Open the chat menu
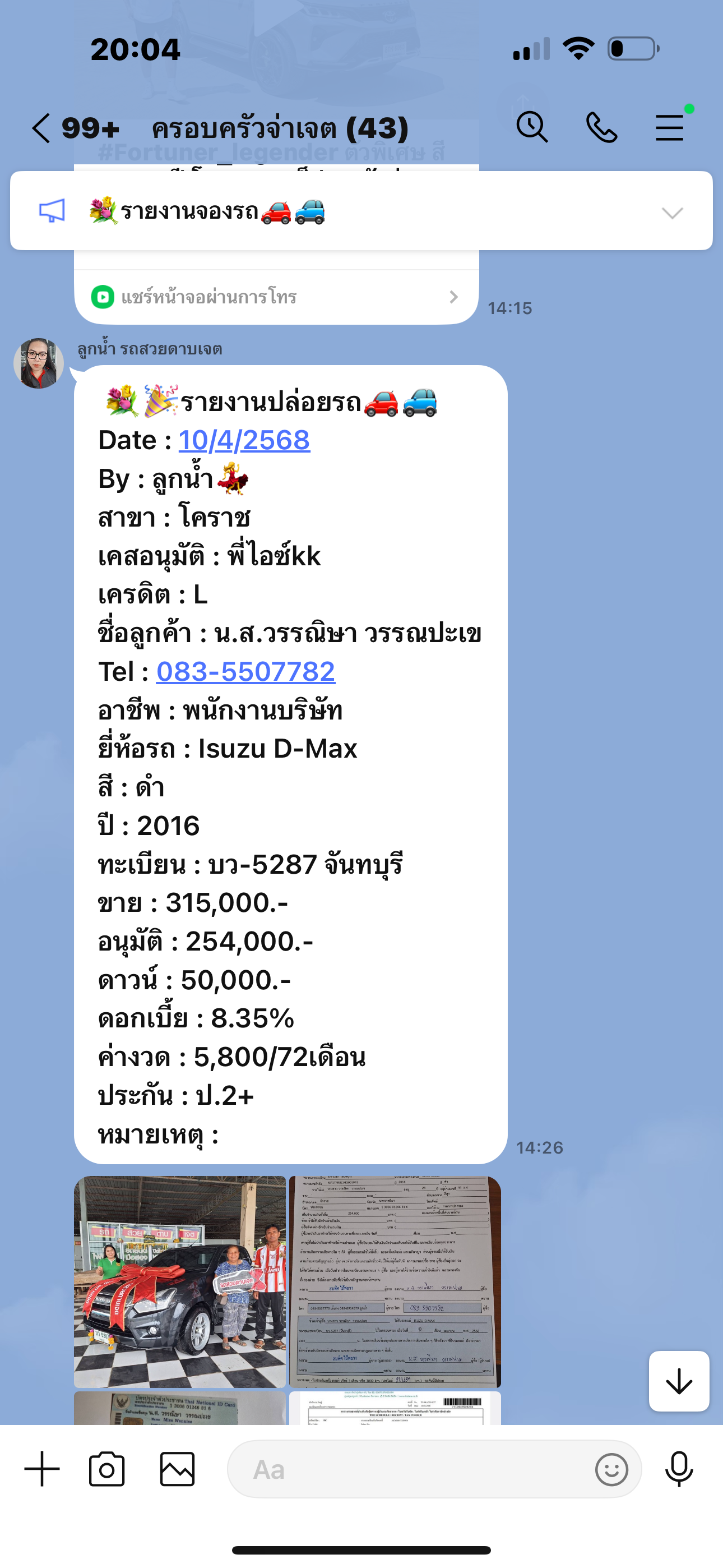This screenshot has width=723, height=1568. click(669, 127)
